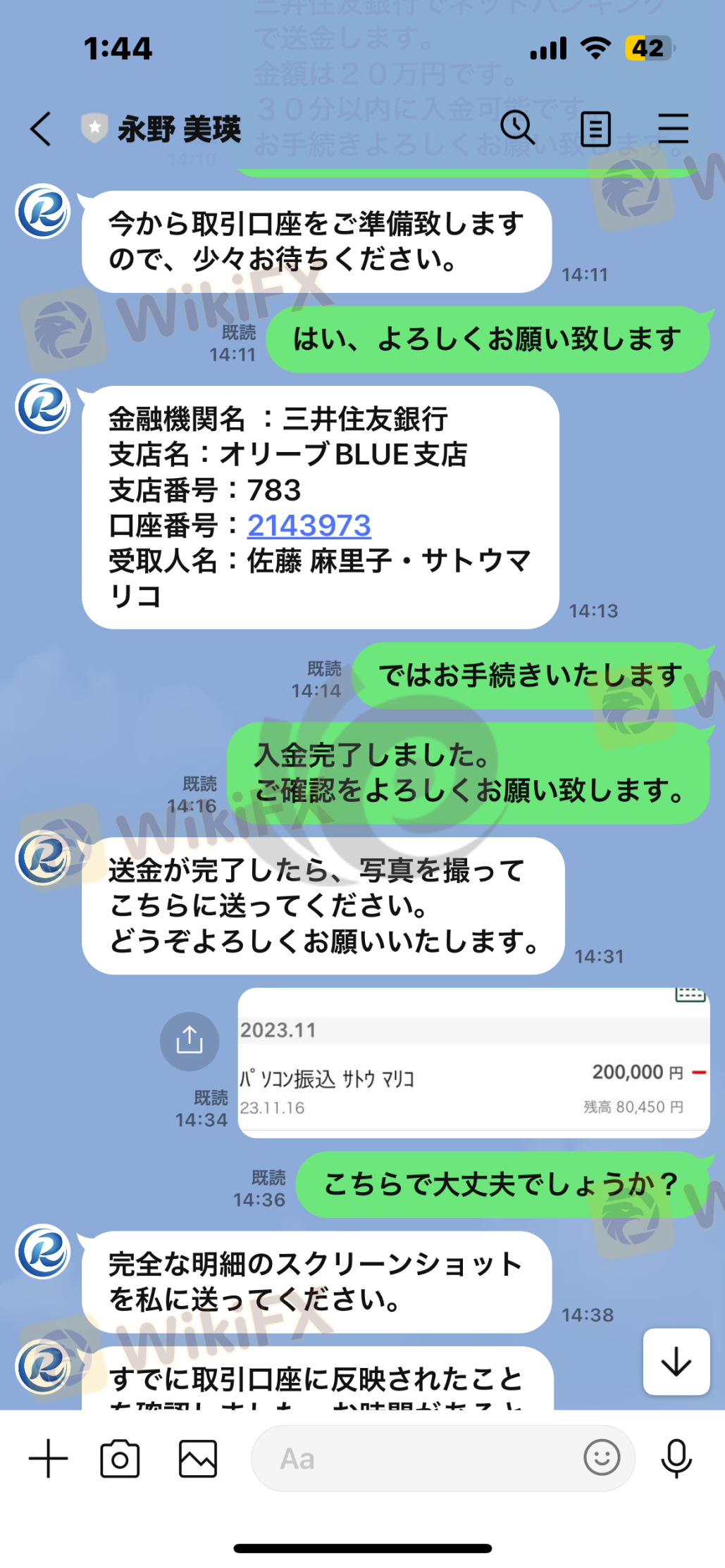Search within this chat
This screenshot has width=725, height=1568.
click(518, 128)
